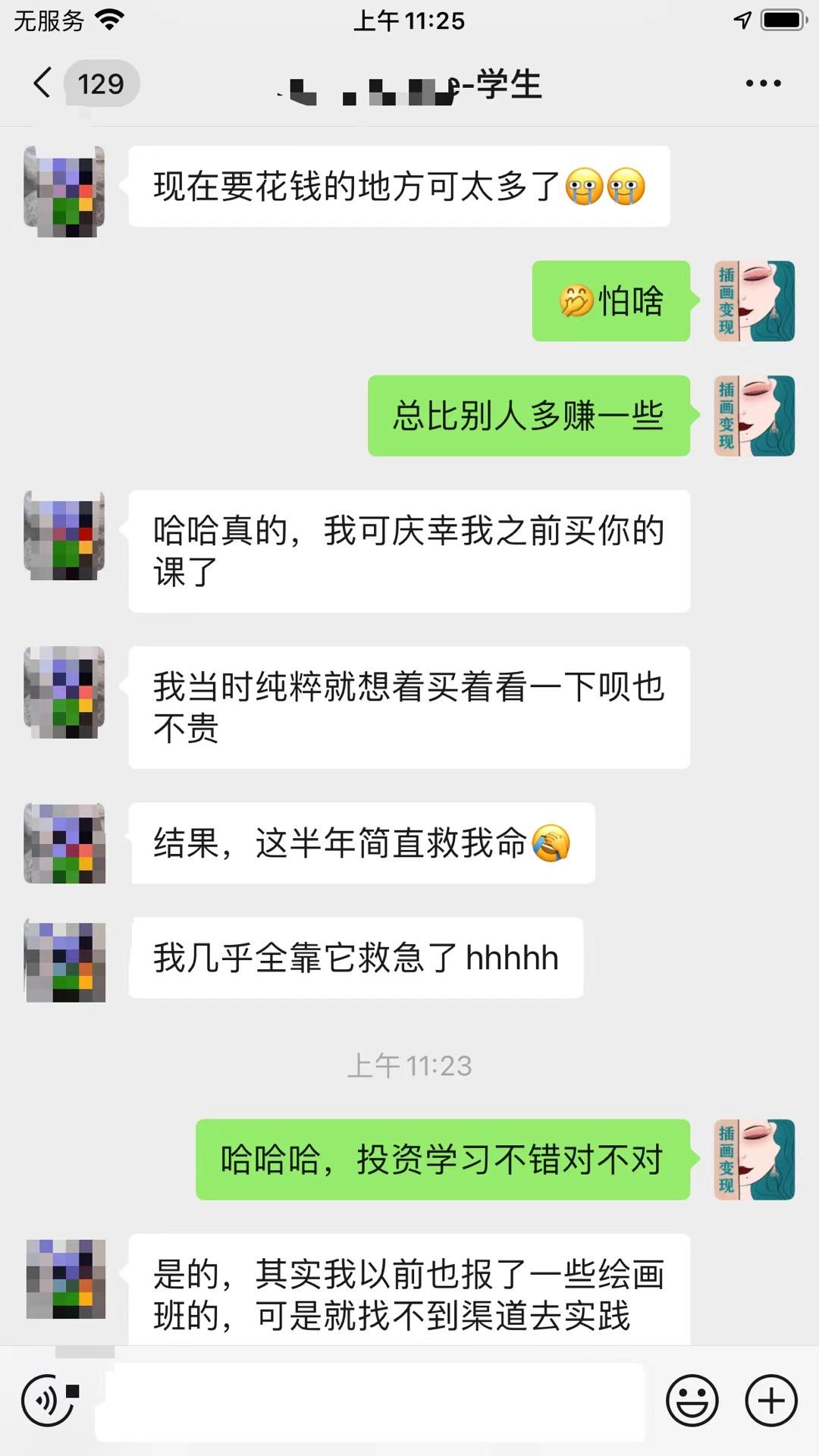Tap the avatar beside 我几乎全靠它救急了 message
The width and height of the screenshot is (819, 1456).
(65, 958)
